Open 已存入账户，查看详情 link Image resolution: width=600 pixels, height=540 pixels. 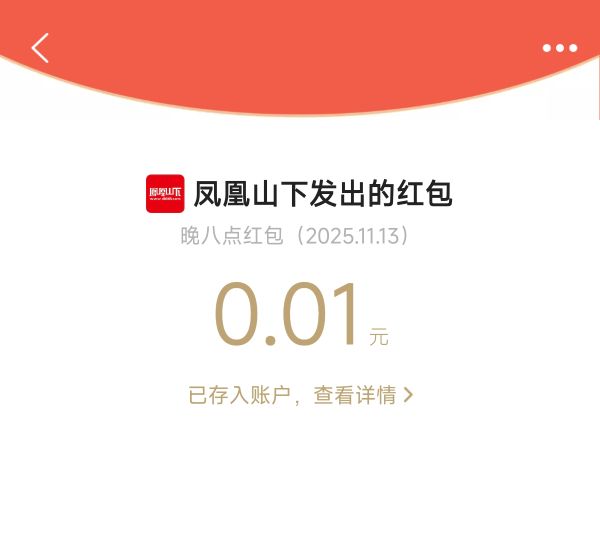tap(300, 395)
